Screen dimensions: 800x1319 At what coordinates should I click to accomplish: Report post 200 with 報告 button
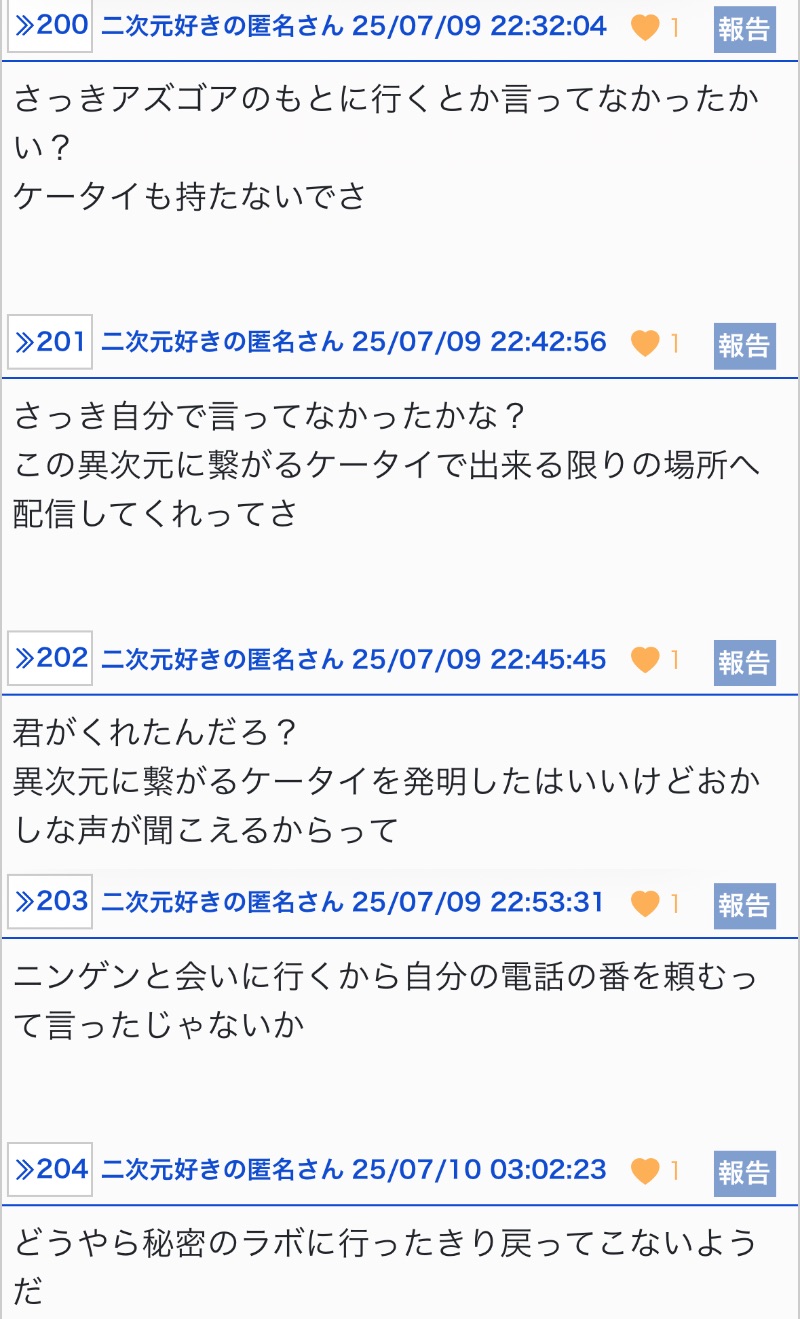coord(745,29)
